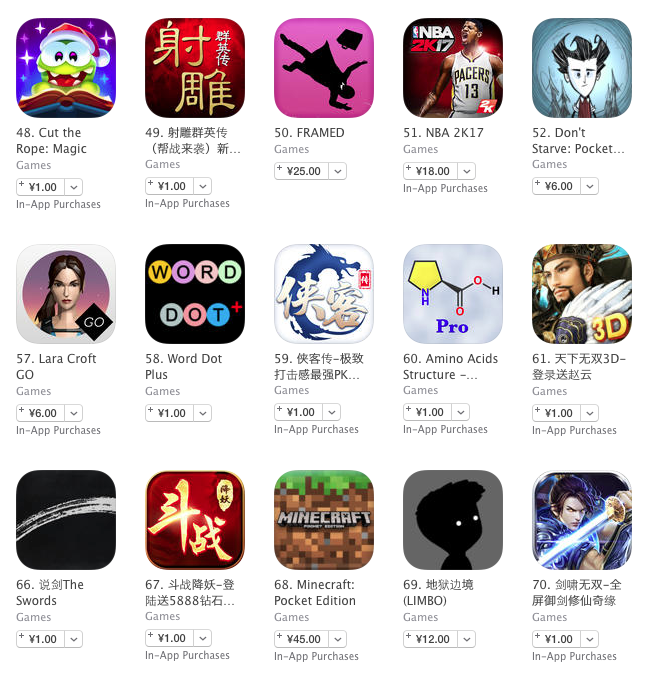Buy FRAMED for ¥25.00
The height and width of the screenshot is (675, 650).
click(x=303, y=171)
